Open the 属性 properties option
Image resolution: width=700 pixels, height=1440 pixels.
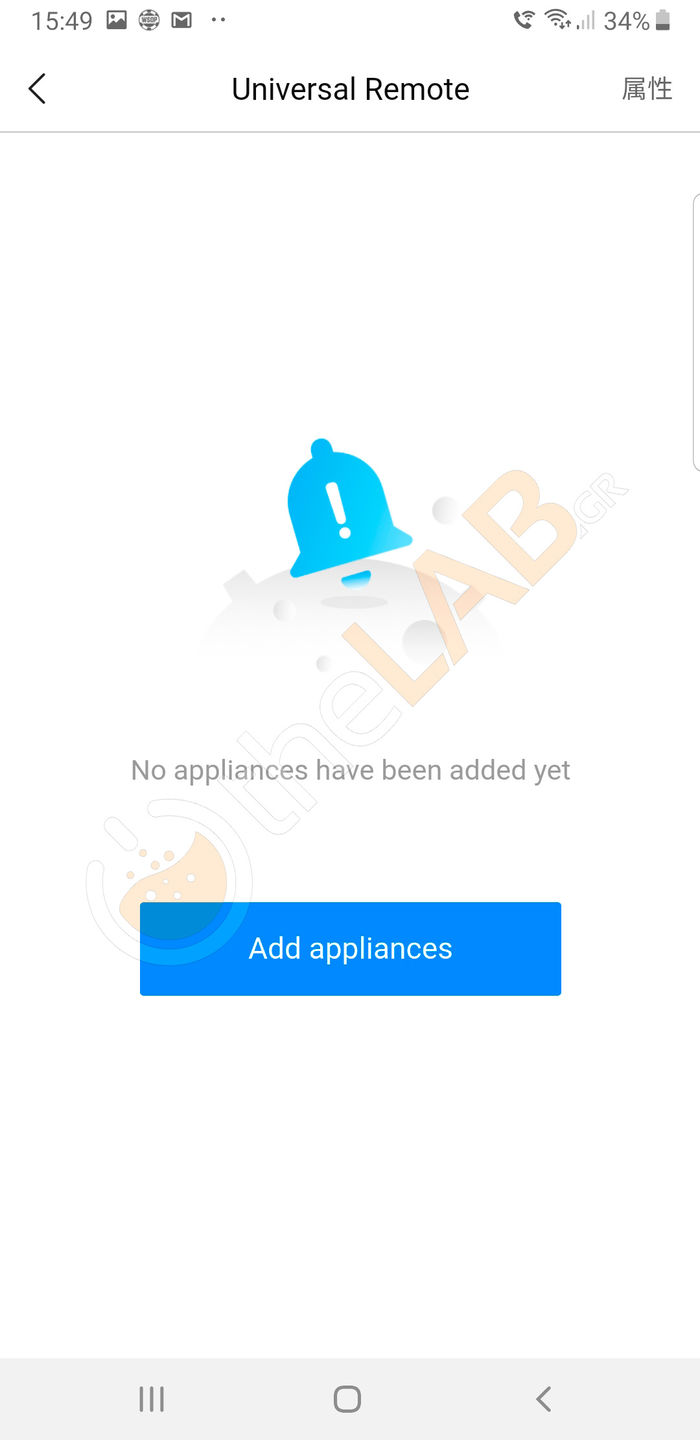click(x=647, y=89)
